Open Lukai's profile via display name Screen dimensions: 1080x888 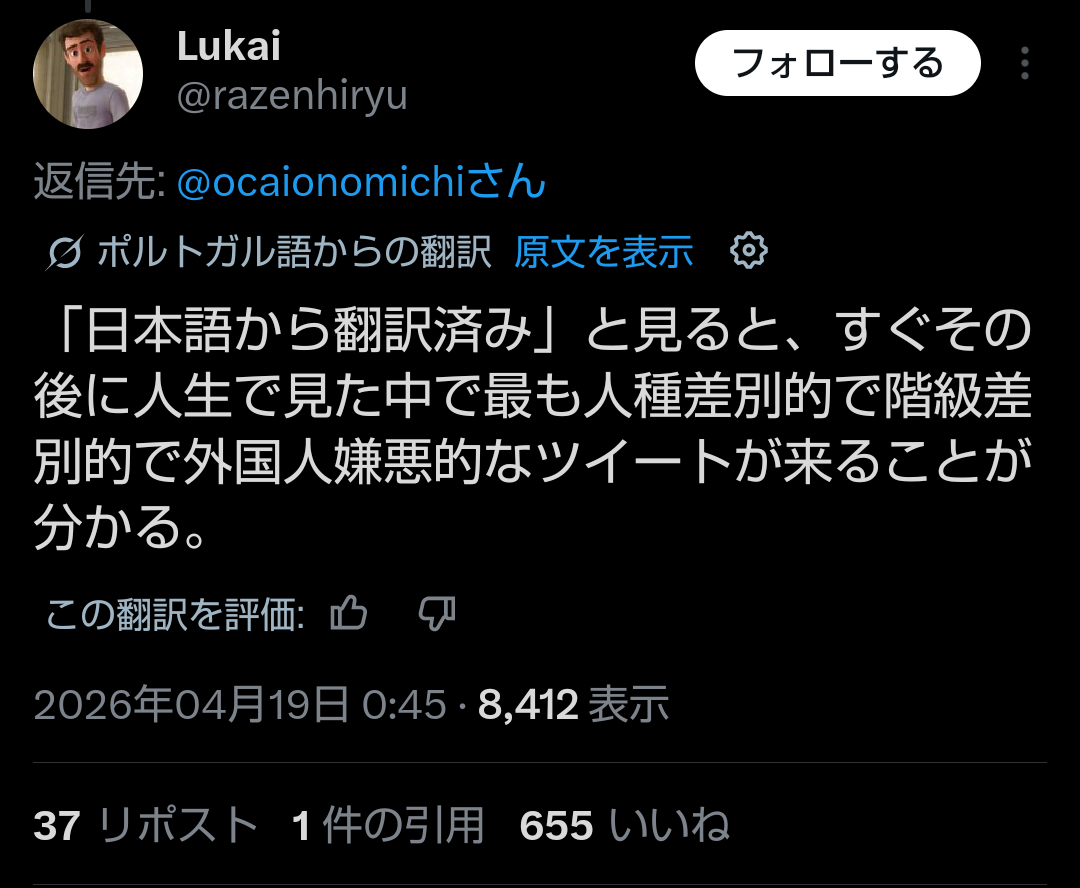[229, 46]
